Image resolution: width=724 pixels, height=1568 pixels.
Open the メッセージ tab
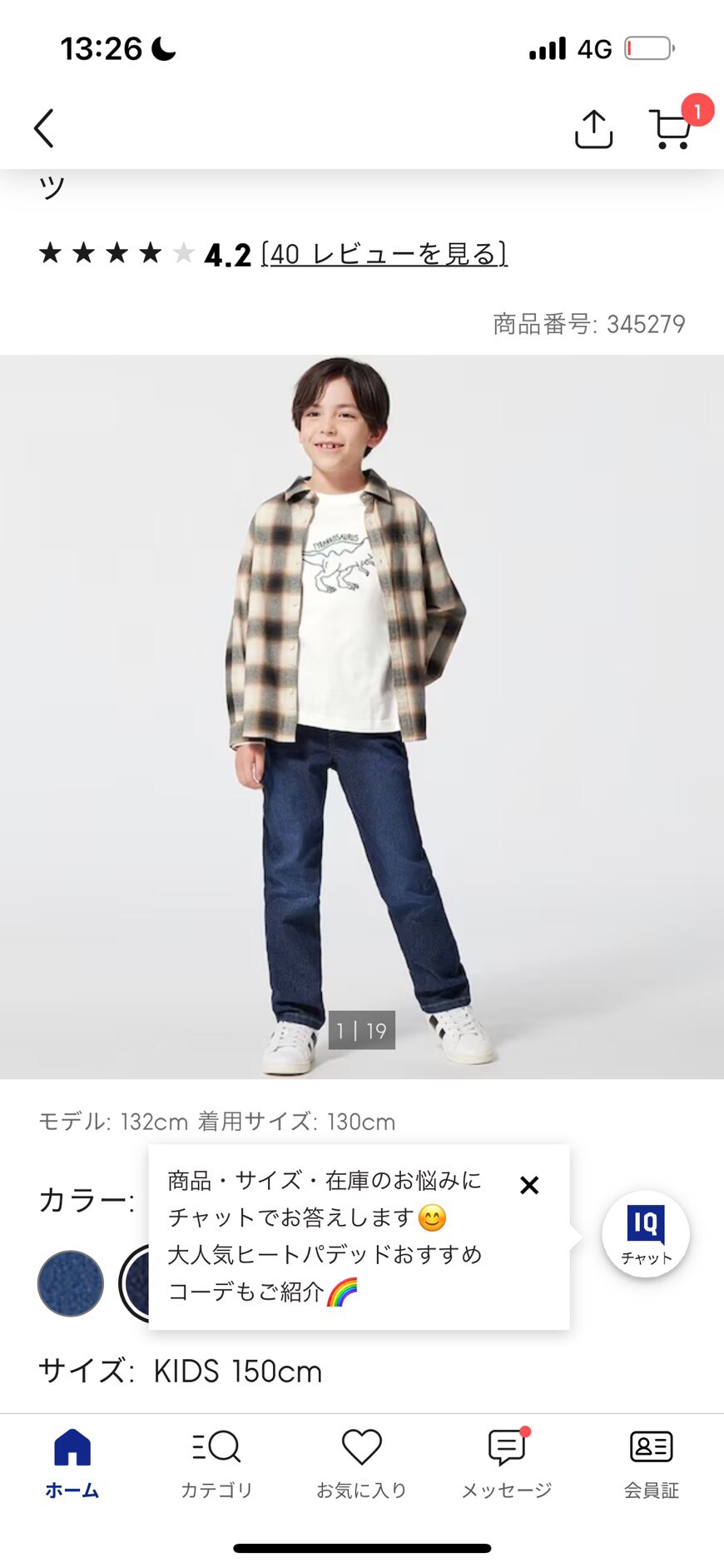507,1464
